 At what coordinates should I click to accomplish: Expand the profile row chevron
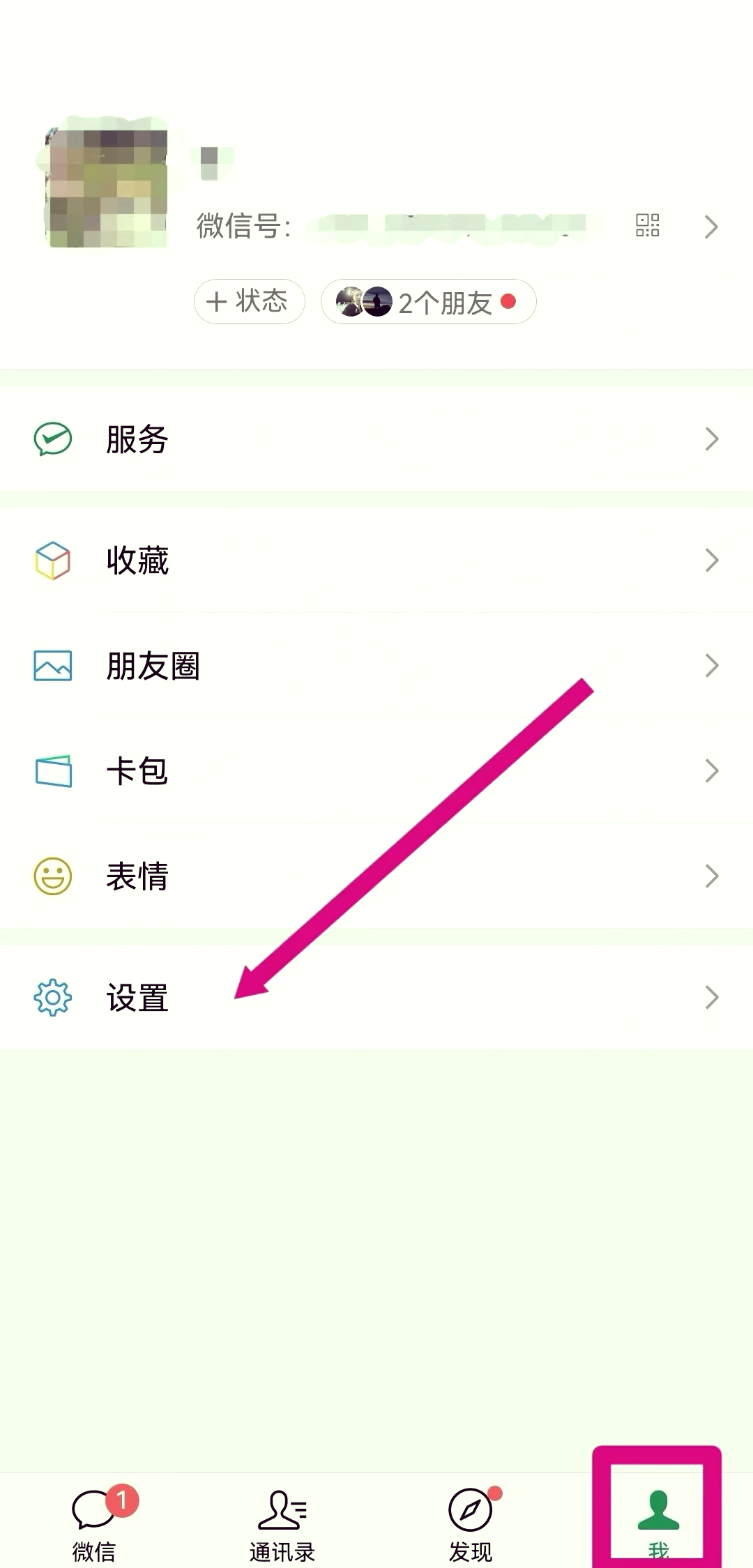click(710, 227)
